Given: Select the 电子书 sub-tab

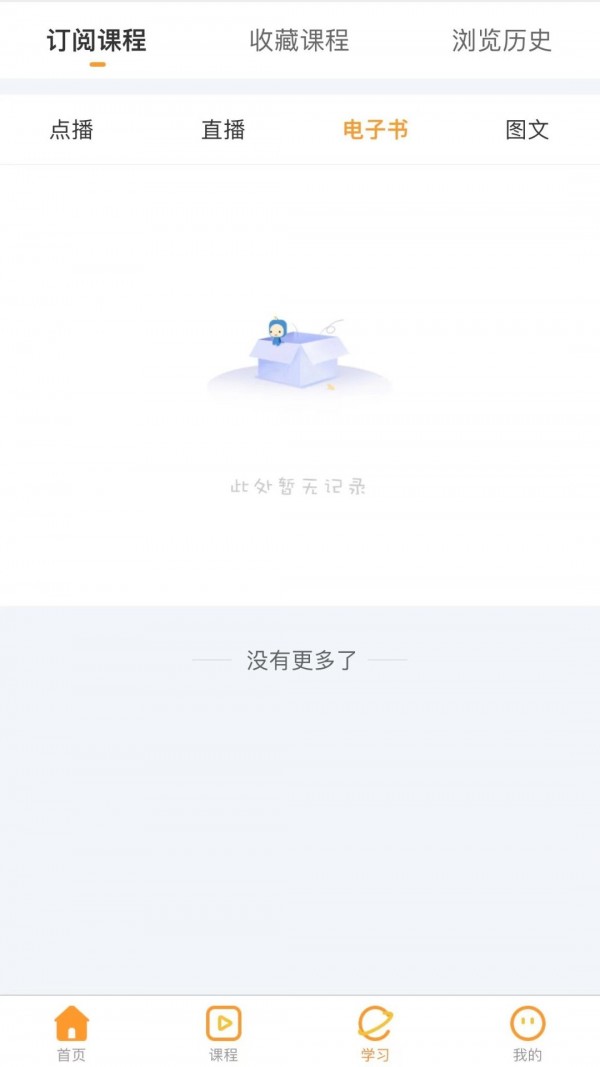Looking at the screenshot, I should pos(375,130).
